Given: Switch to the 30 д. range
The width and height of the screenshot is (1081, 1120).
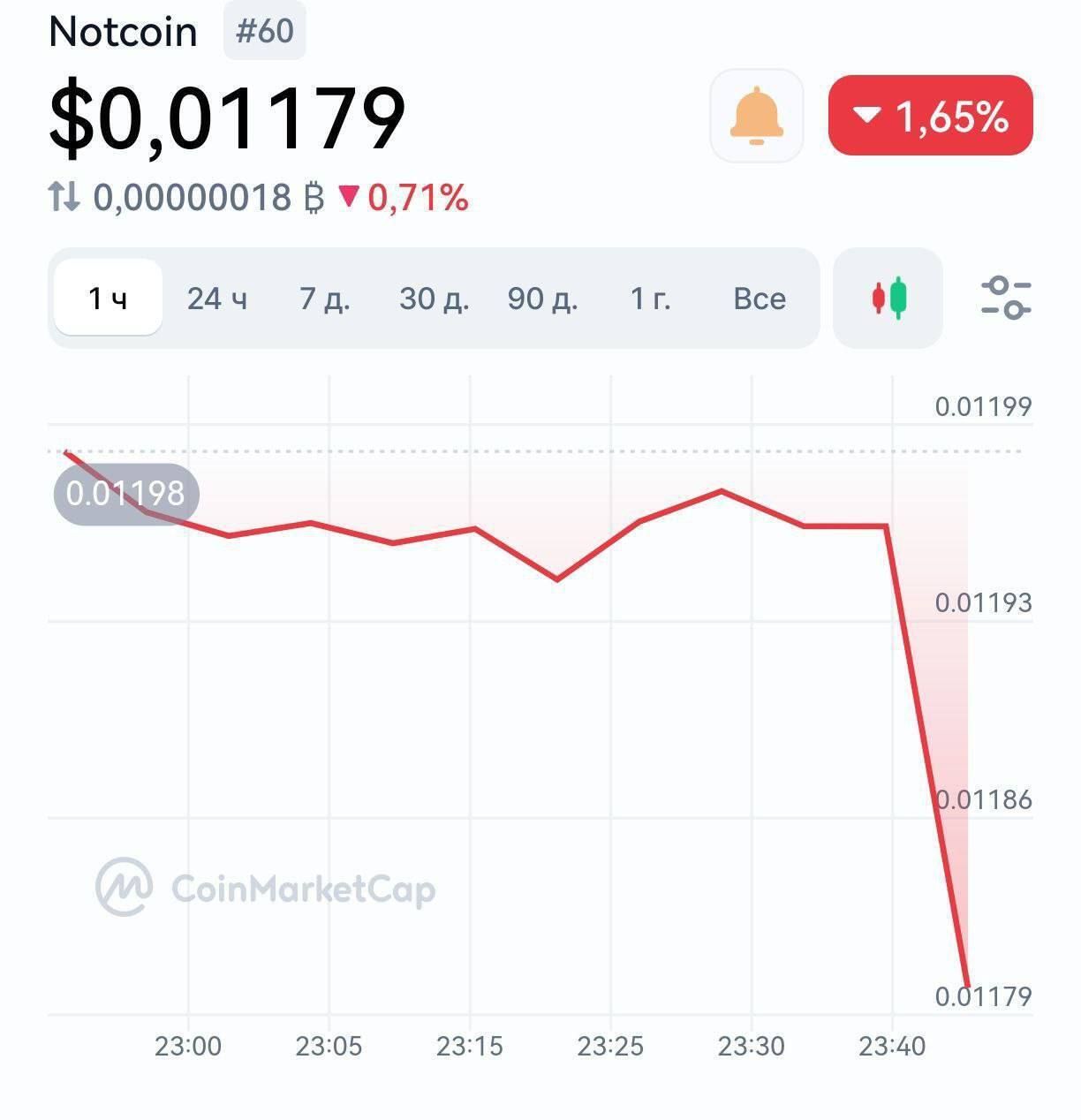Looking at the screenshot, I should (x=434, y=299).
